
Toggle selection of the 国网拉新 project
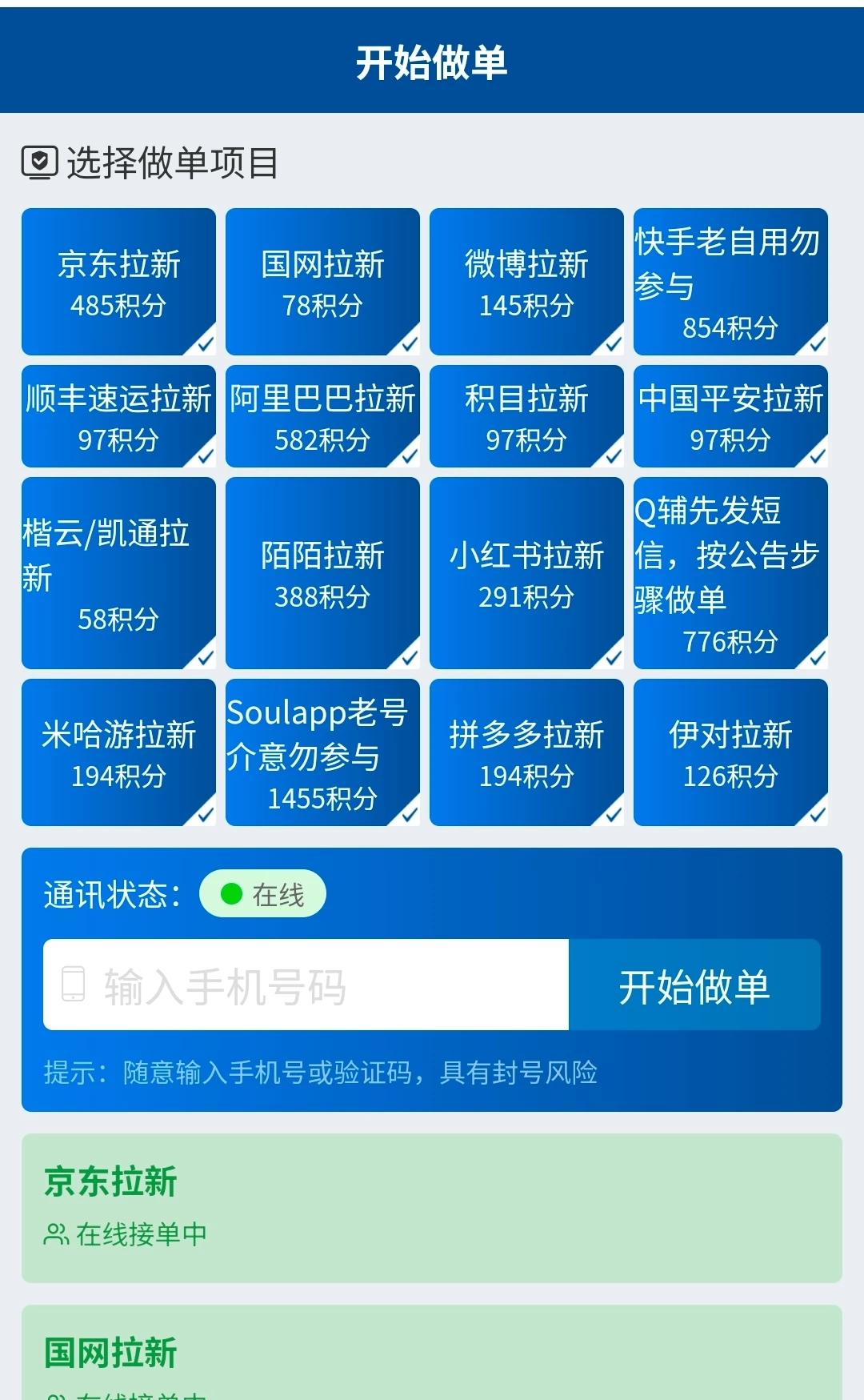[322, 280]
